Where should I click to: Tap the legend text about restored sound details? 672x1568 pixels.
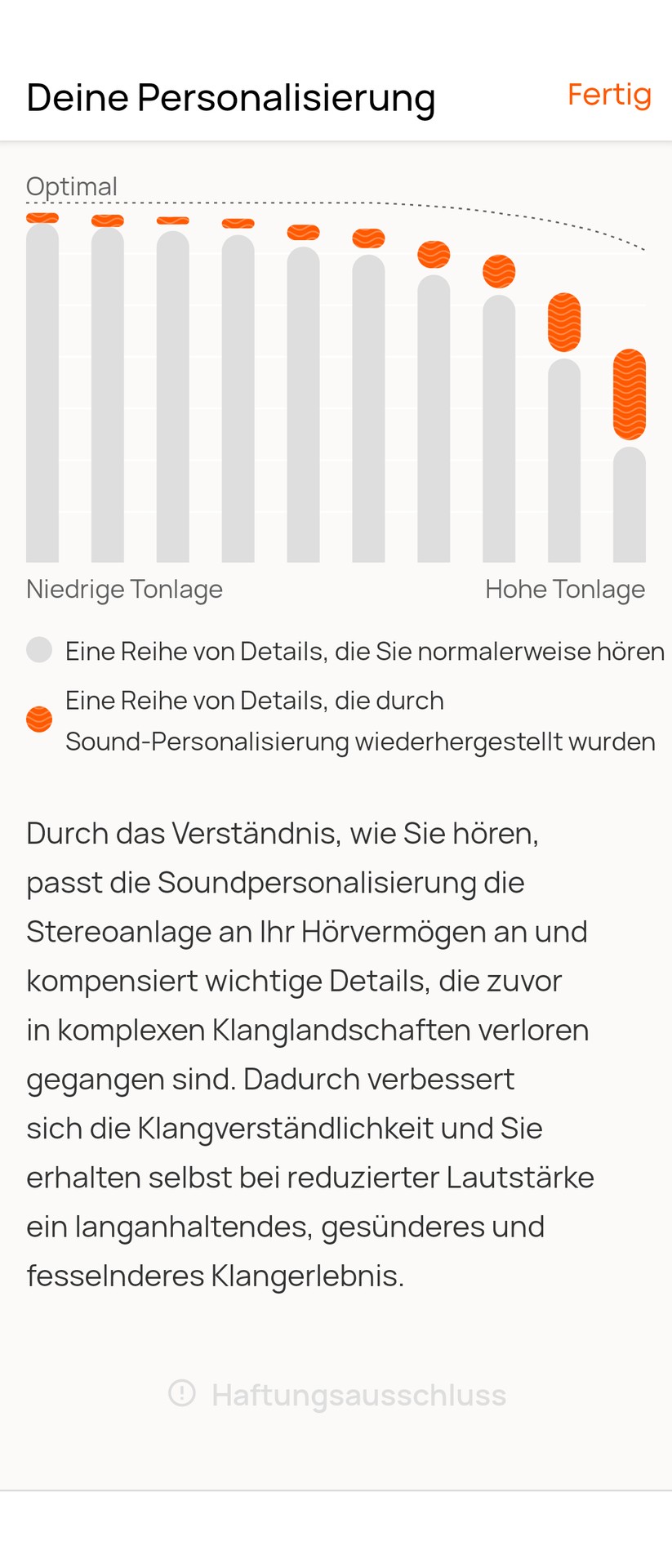coord(359,720)
